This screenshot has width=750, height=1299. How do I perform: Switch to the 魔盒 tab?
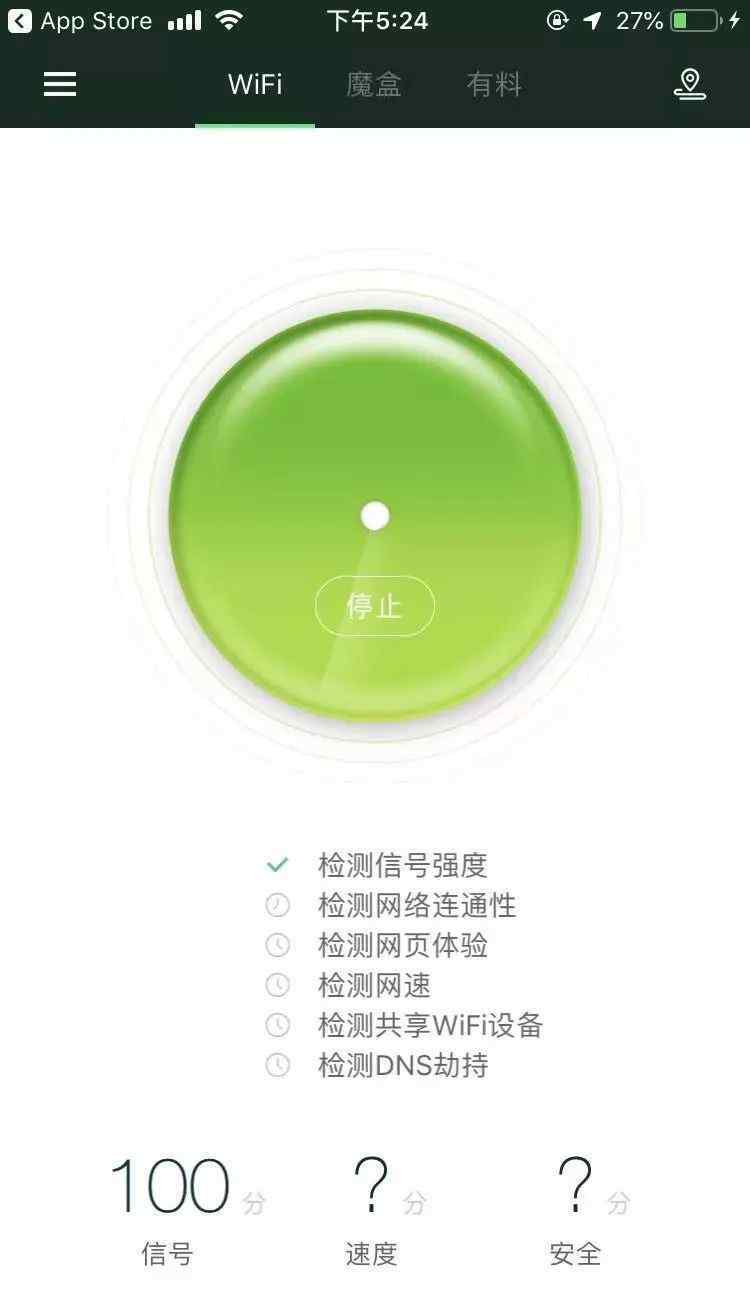374,85
